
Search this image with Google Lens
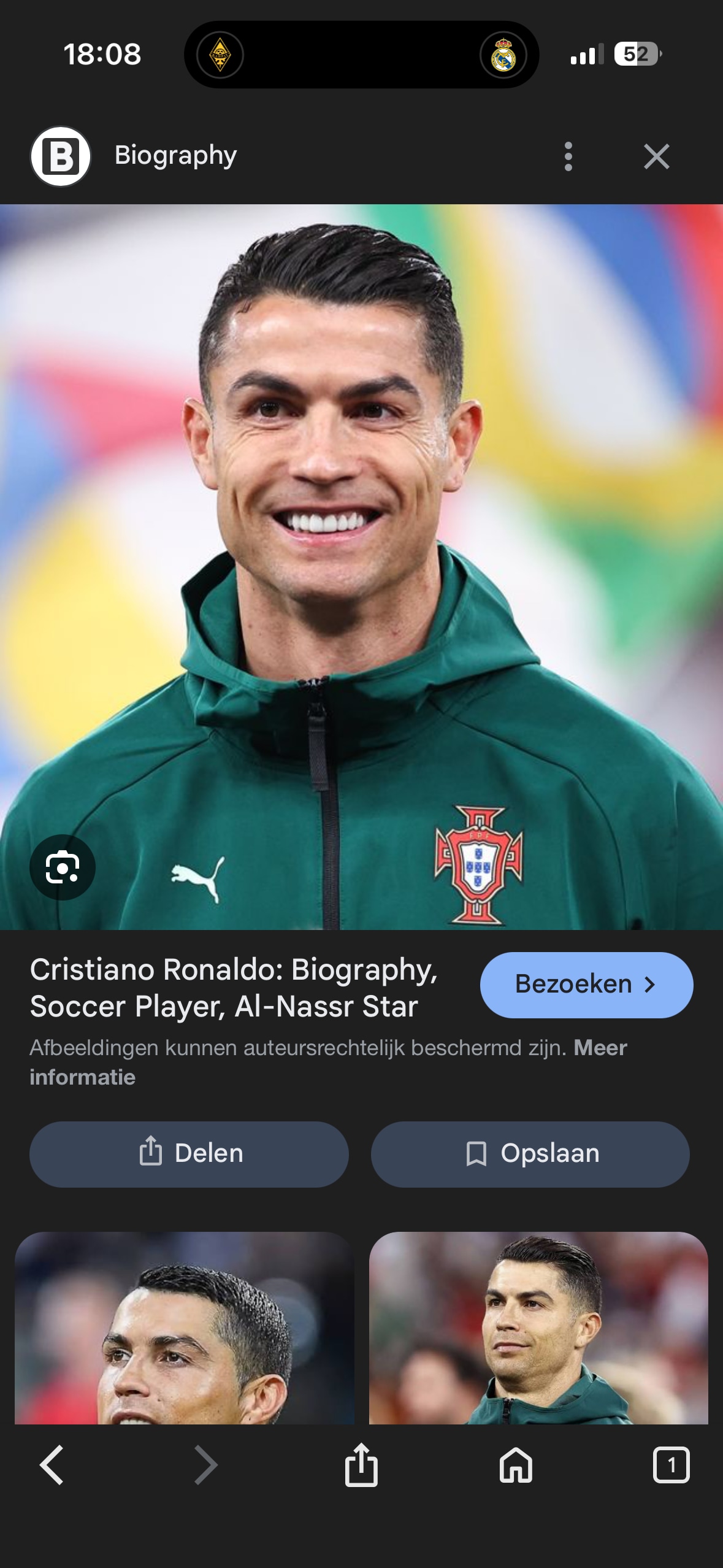[x=63, y=867]
